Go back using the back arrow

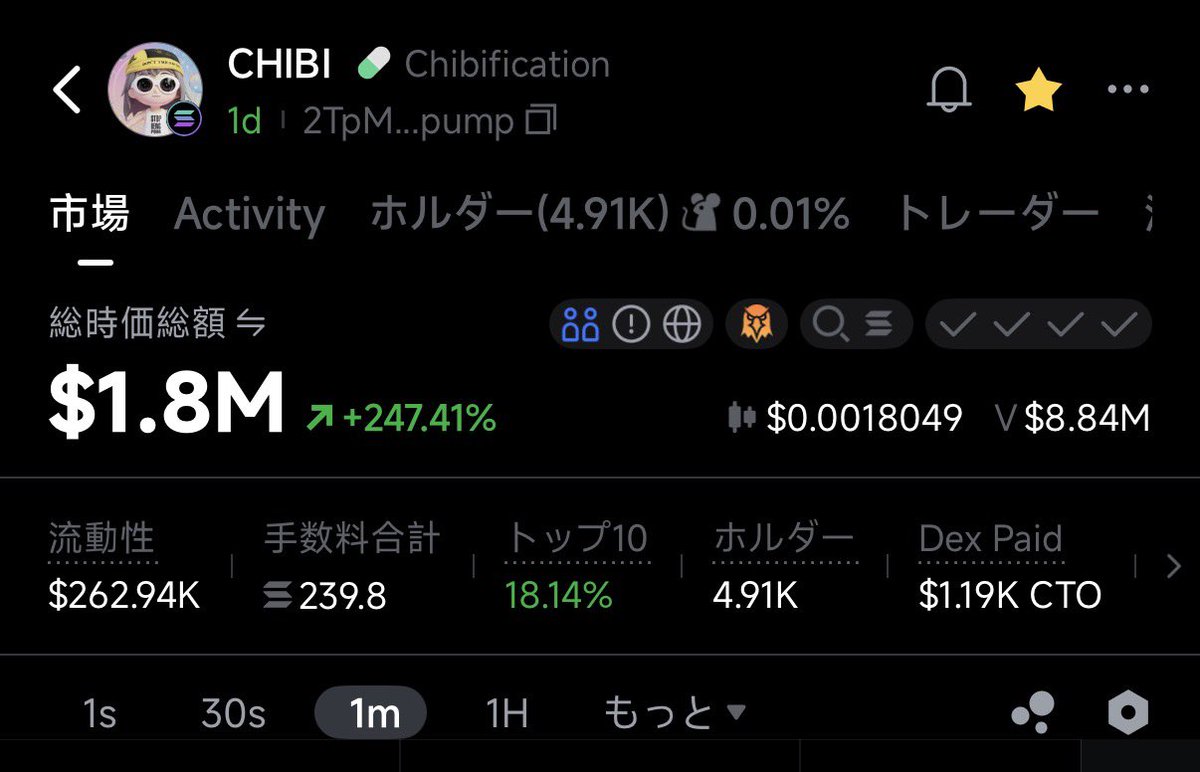point(68,92)
